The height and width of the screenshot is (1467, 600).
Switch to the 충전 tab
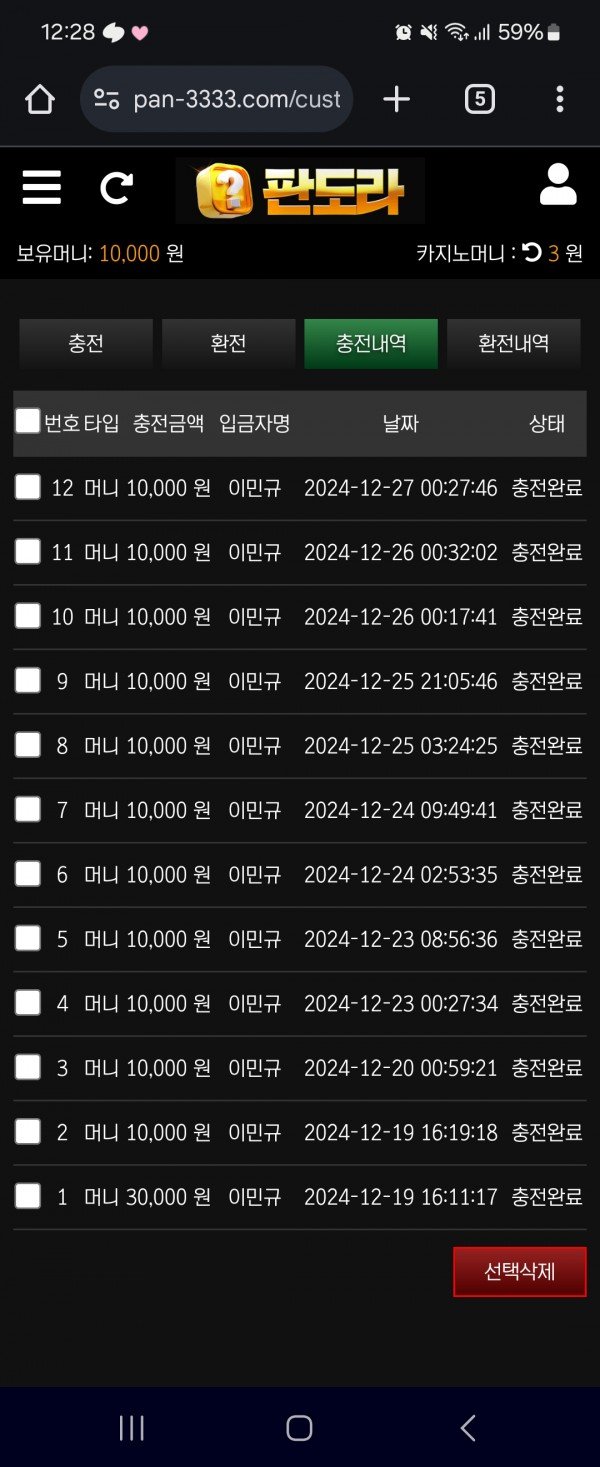pos(86,344)
